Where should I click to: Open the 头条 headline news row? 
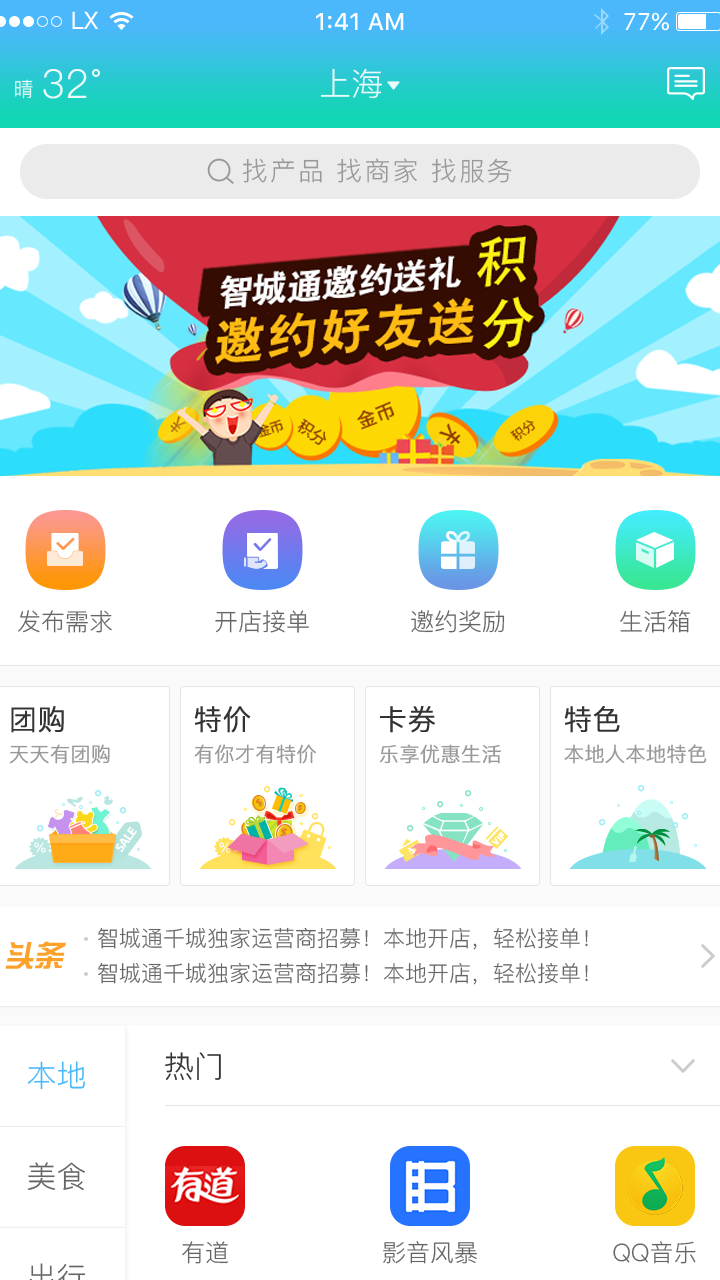[x=360, y=956]
